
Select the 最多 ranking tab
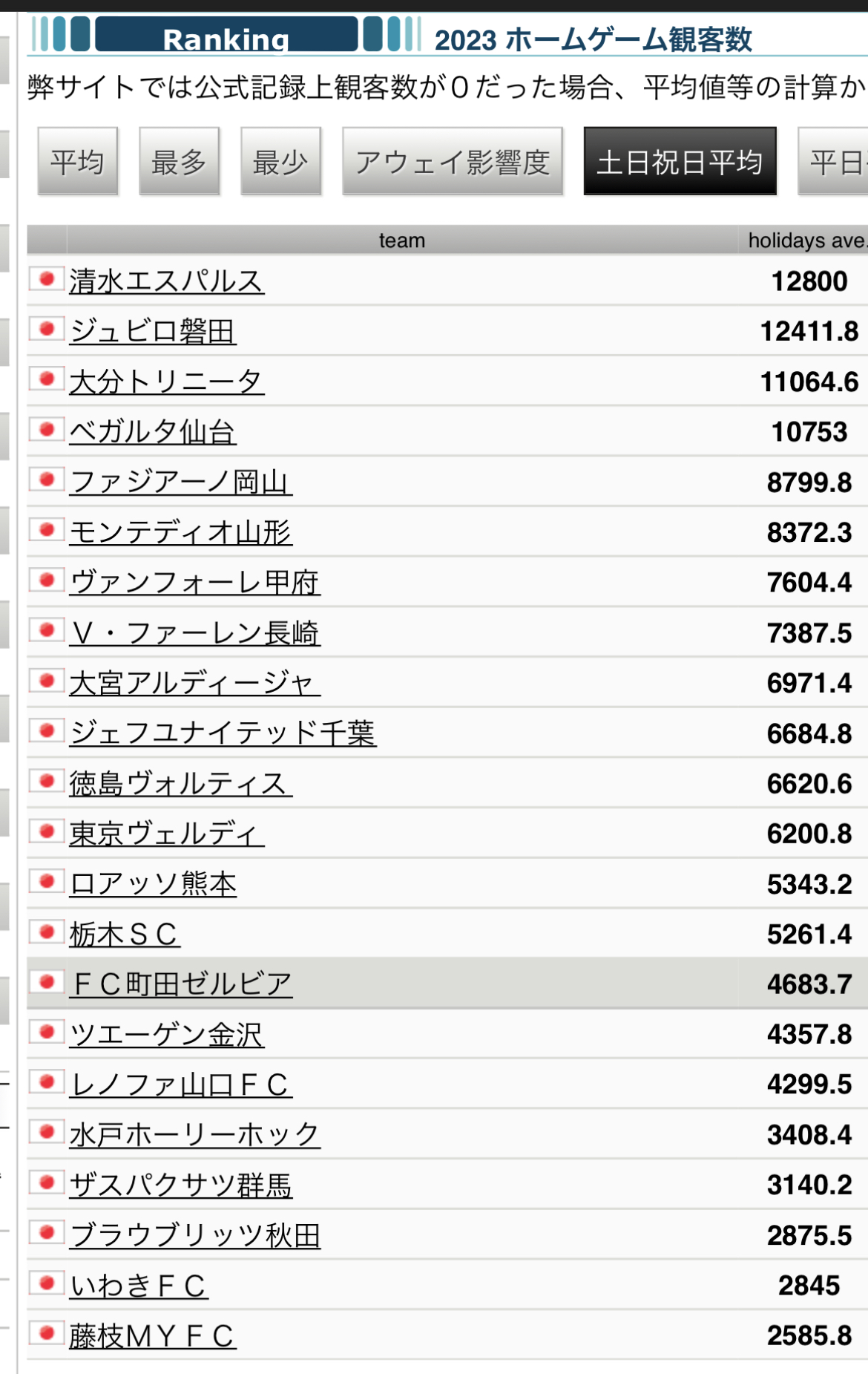[179, 161]
